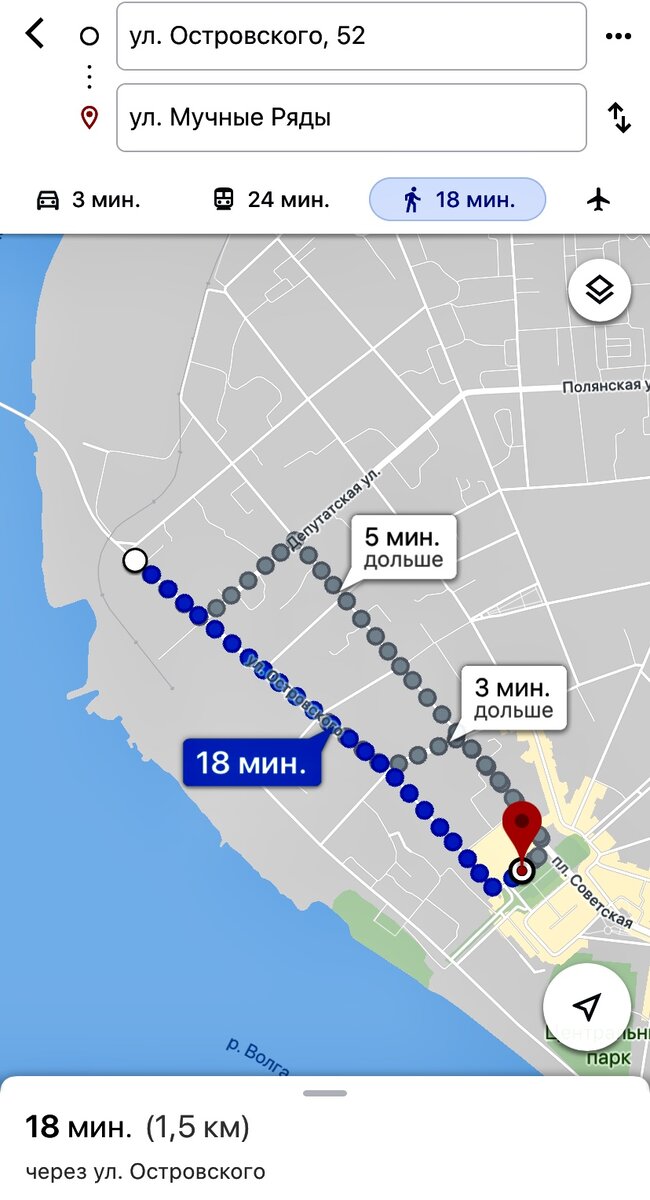Open the map layers button

(599, 291)
